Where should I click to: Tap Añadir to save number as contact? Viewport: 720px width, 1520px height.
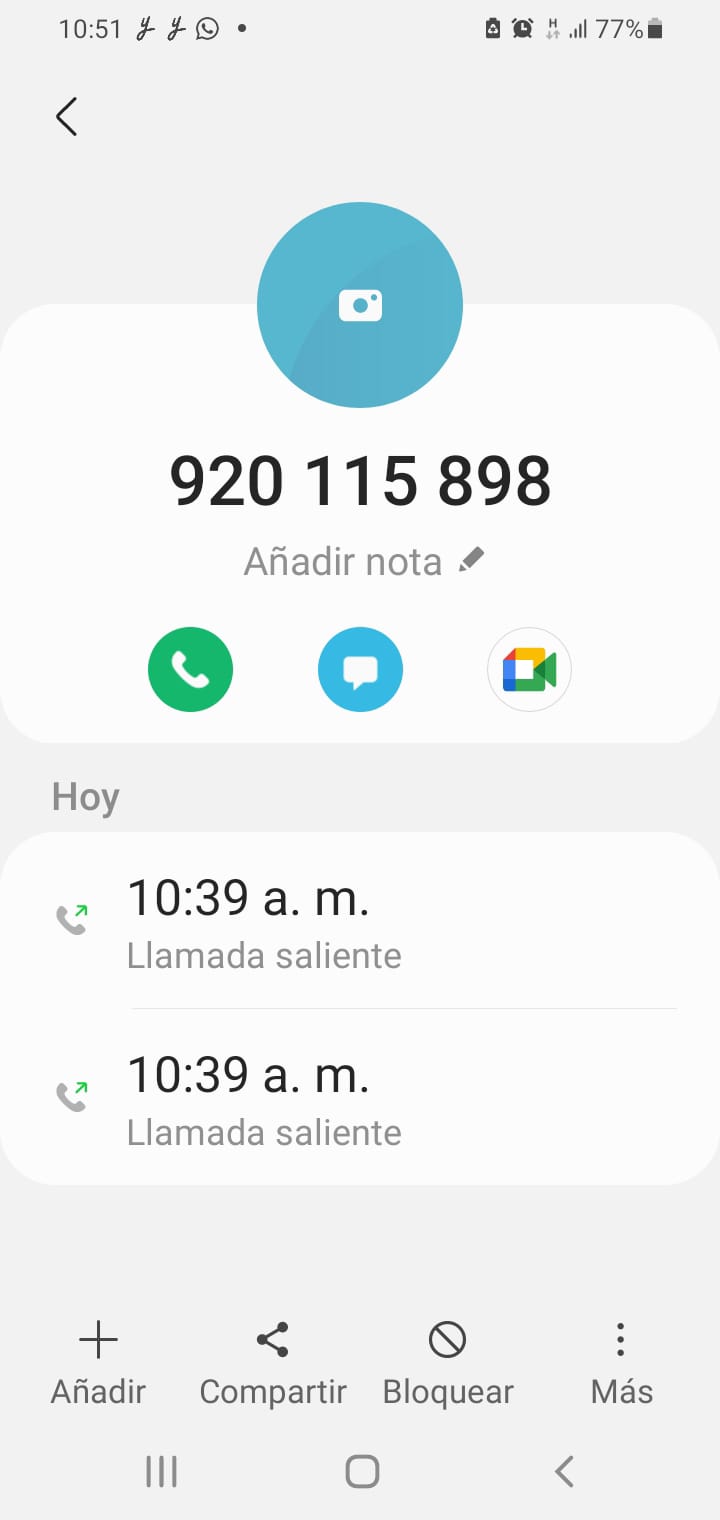coord(98,1362)
